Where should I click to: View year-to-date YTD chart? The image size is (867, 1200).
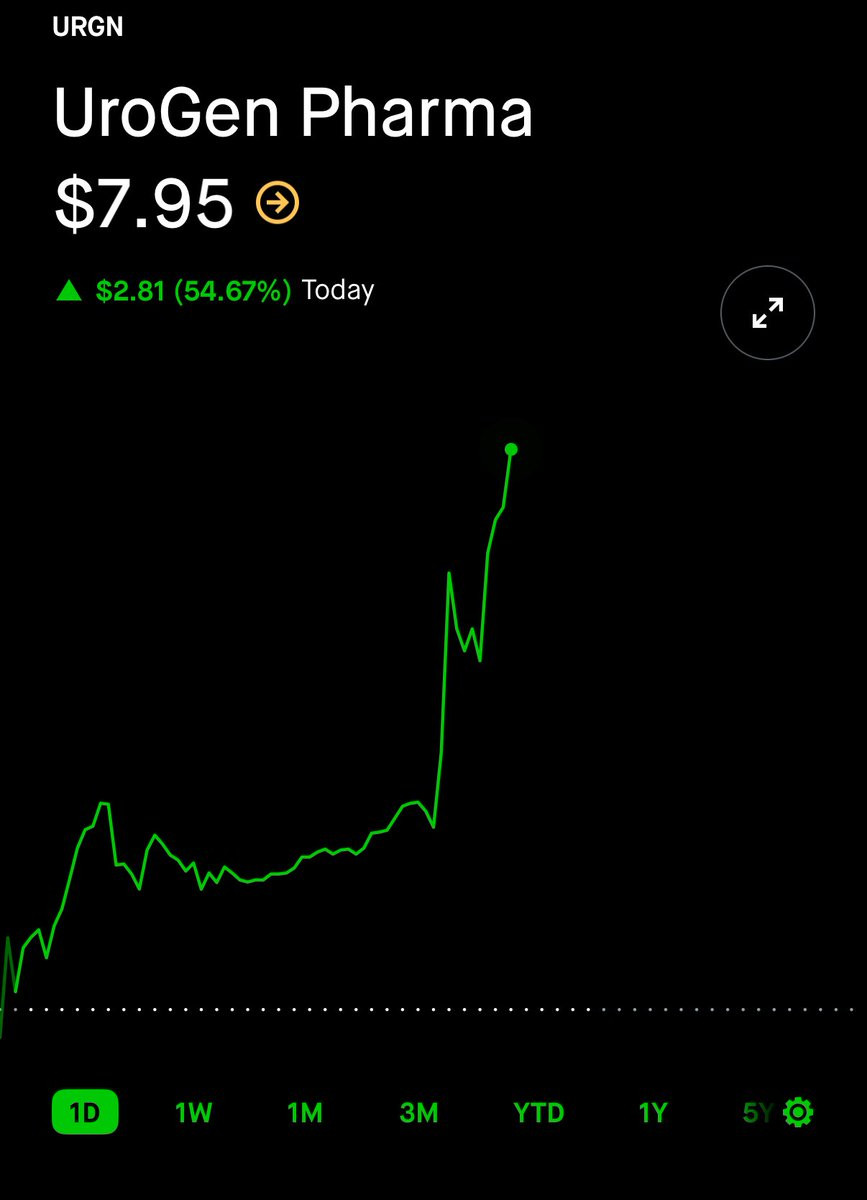pyautogui.click(x=538, y=1112)
